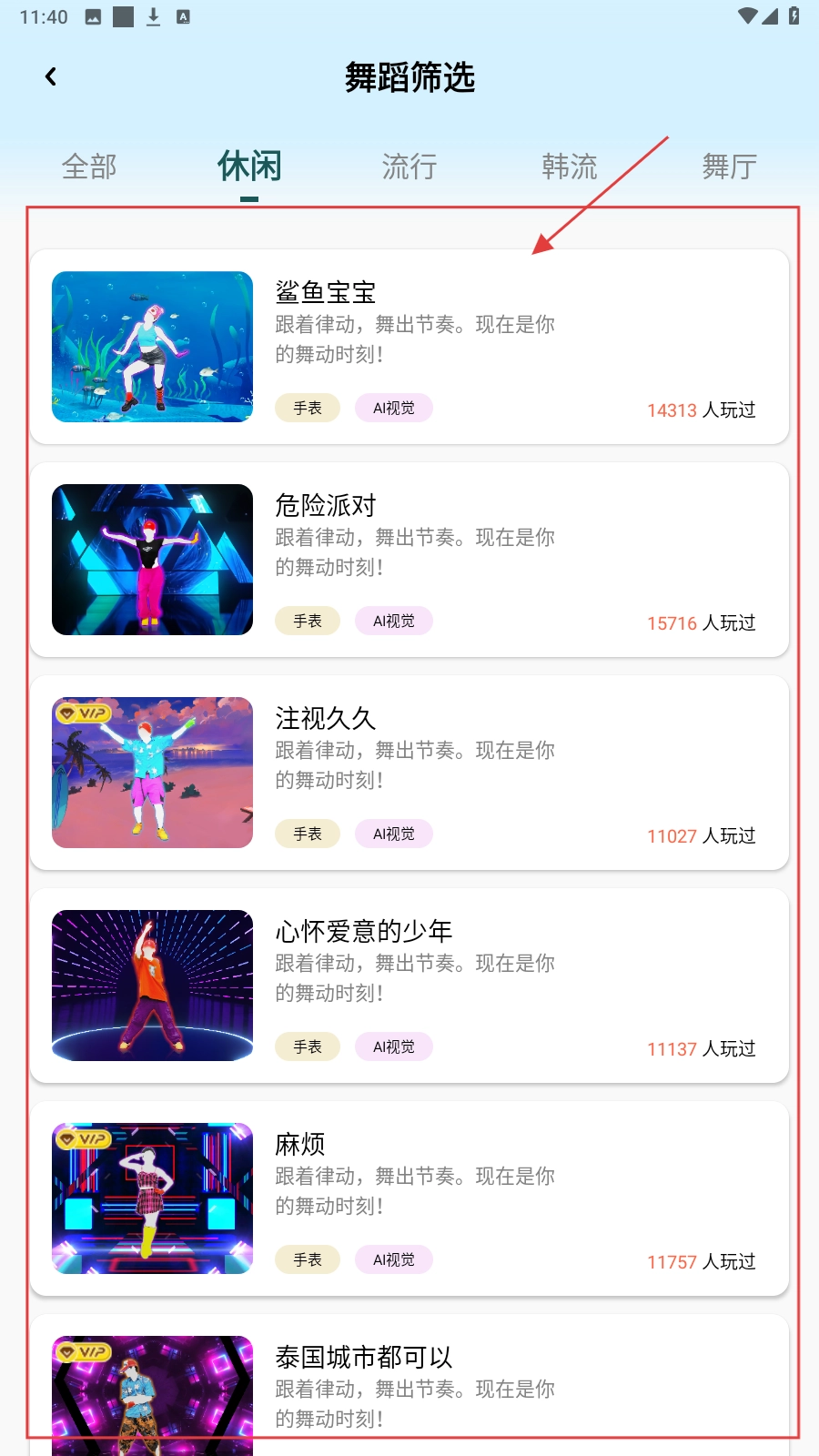Viewport: 819px width, 1456px height.
Task: Select the 休闲 tab
Action: click(249, 167)
